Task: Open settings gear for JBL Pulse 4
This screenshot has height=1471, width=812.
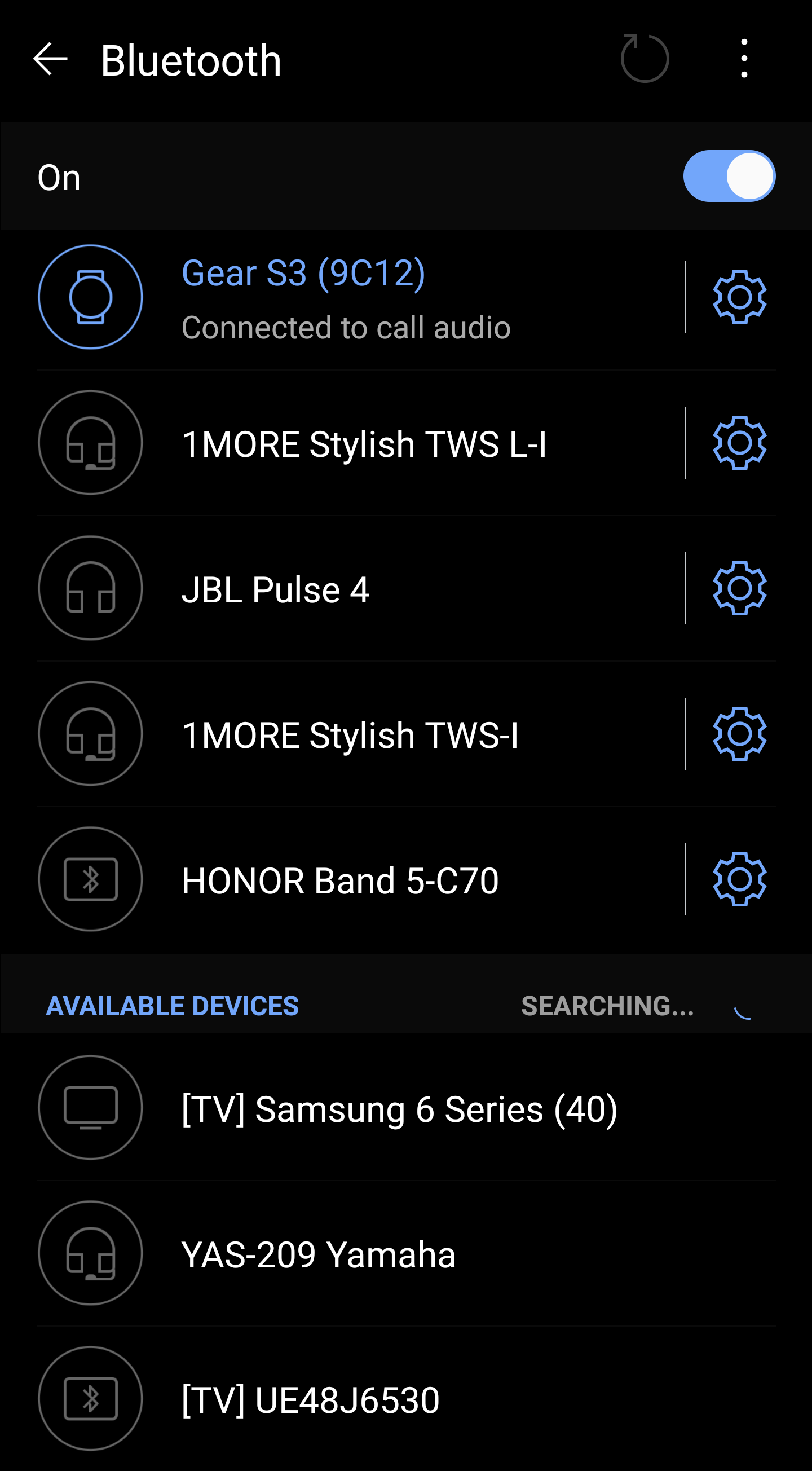Action: pos(739,589)
